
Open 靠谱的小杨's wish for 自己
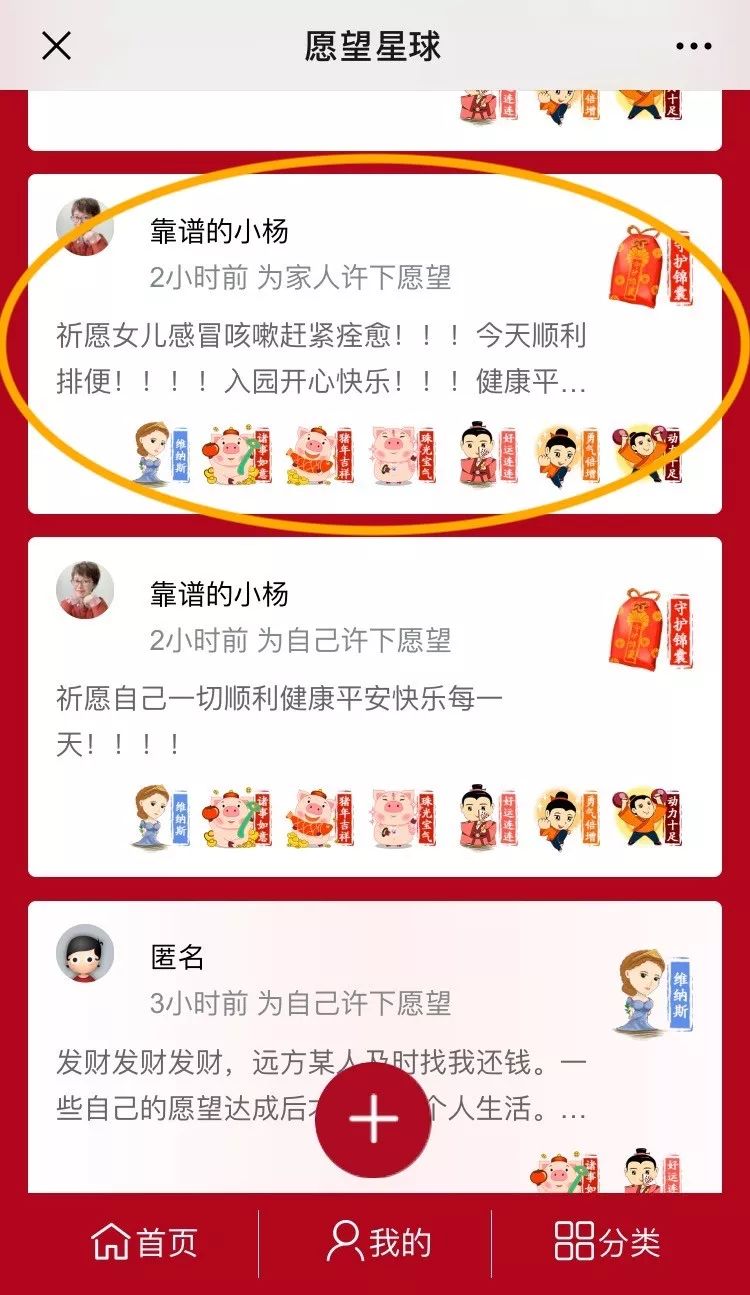pos(375,707)
